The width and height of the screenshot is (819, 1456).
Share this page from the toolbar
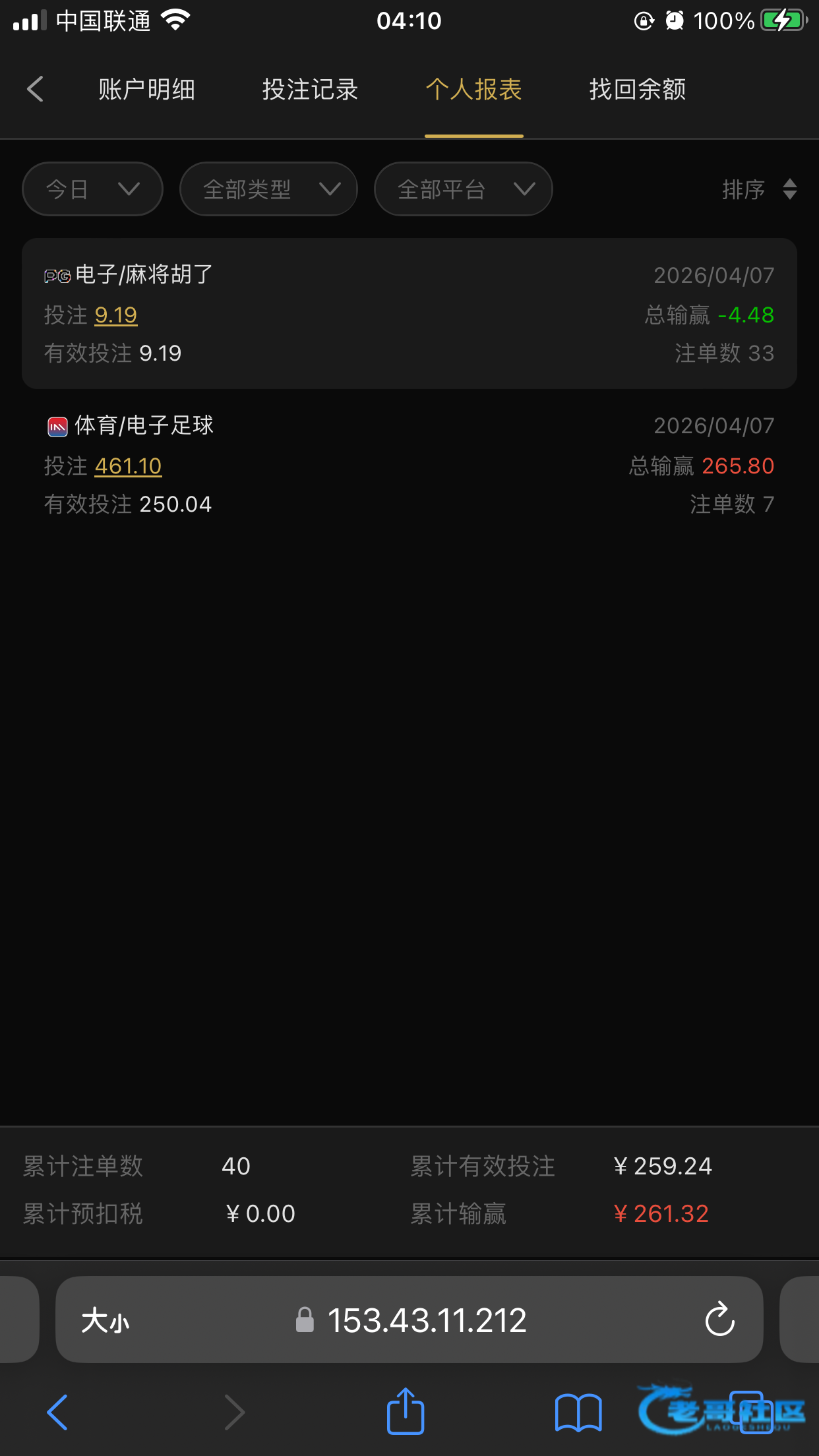click(x=405, y=1412)
